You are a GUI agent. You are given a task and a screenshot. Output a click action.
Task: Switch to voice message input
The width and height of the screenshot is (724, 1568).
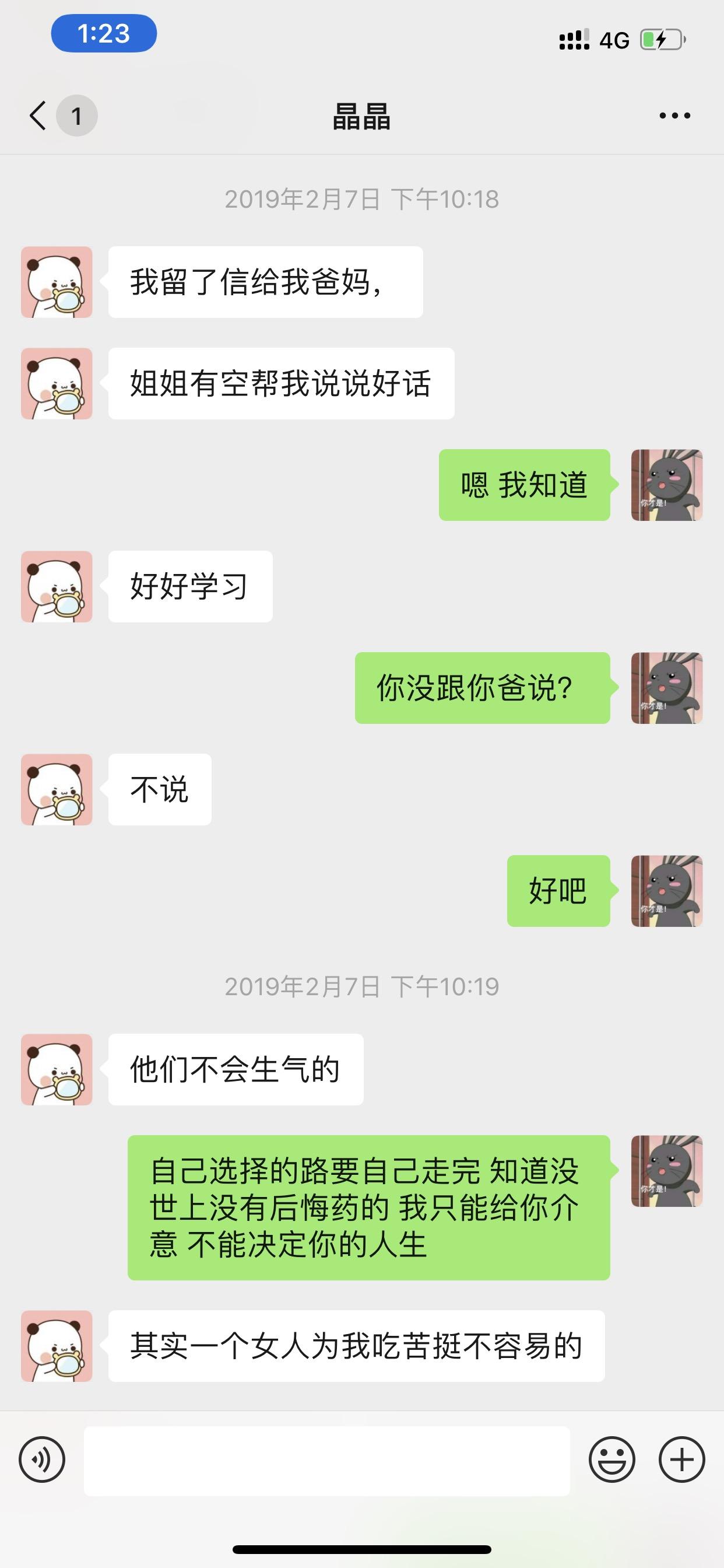(42, 1459)
